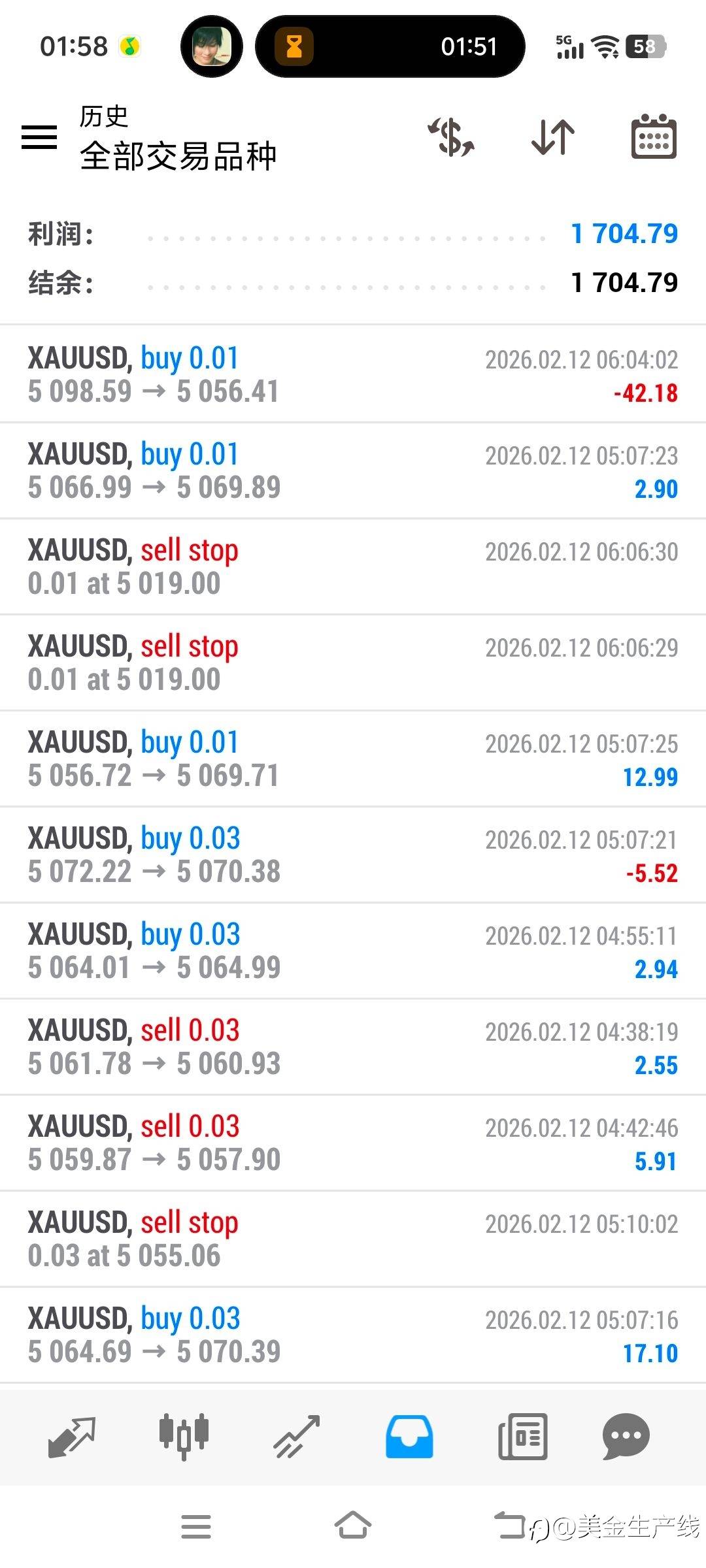View the XAUUSD buy with 12.99 profit
This screenshot has width=706, height=1568.
click(x=353, y=759)
